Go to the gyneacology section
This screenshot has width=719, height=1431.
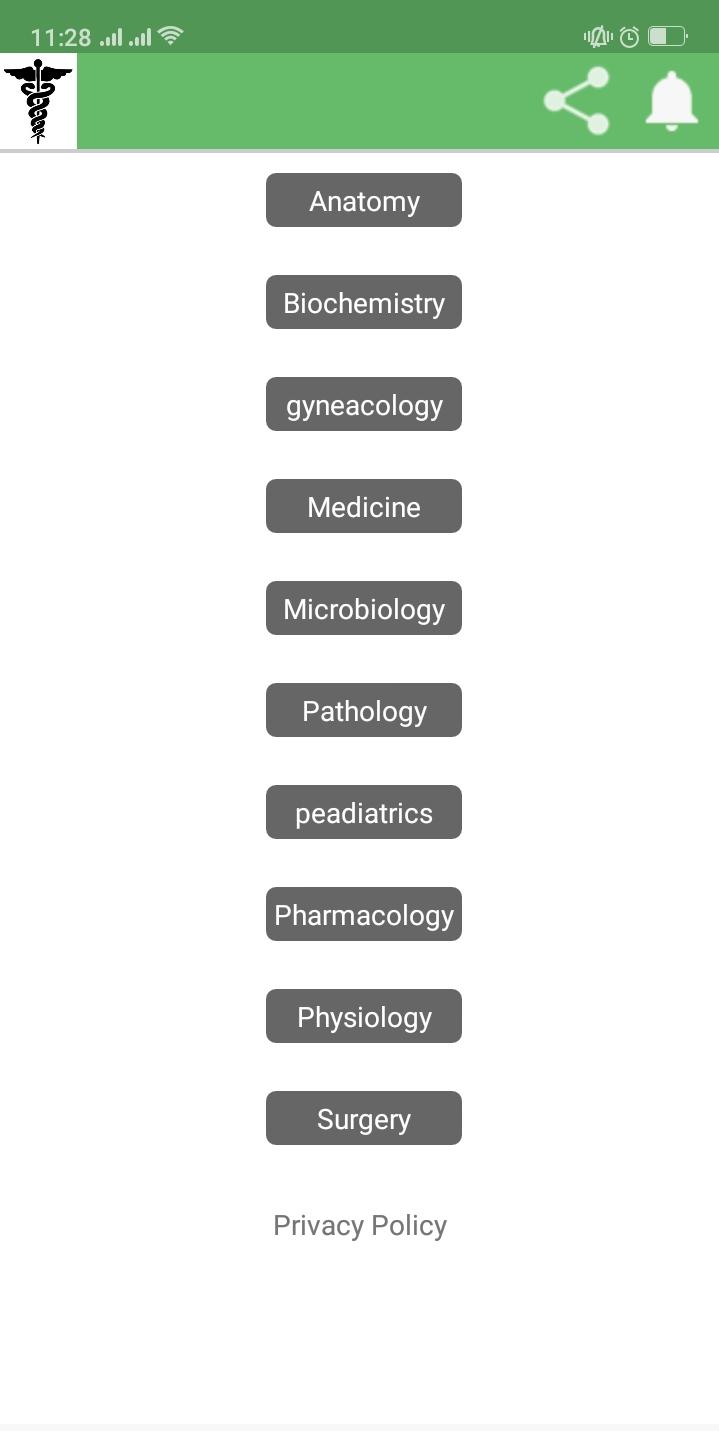pyautogui.click(x=364, y=405)
